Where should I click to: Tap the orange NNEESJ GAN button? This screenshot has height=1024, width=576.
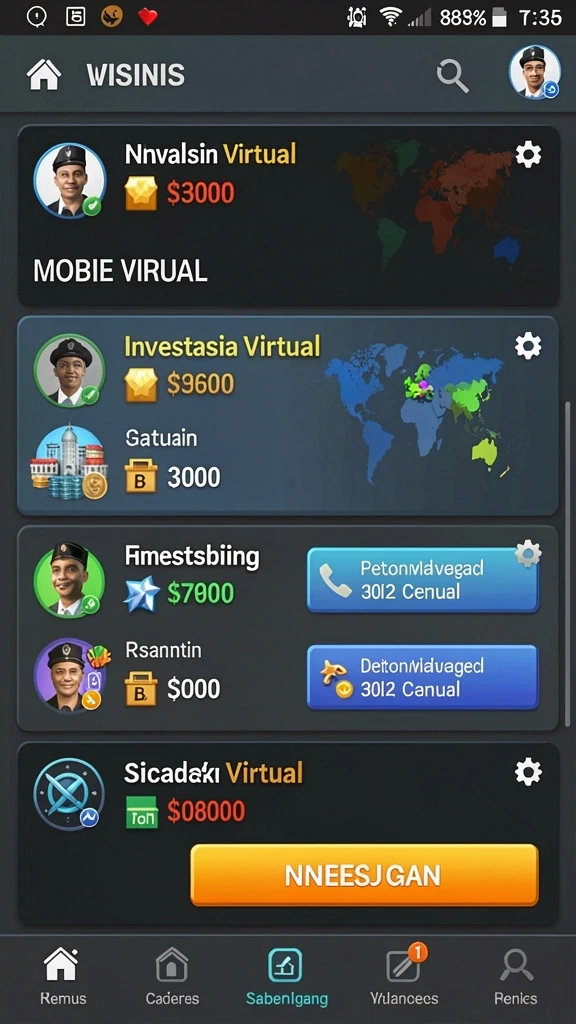coord(364,875)
